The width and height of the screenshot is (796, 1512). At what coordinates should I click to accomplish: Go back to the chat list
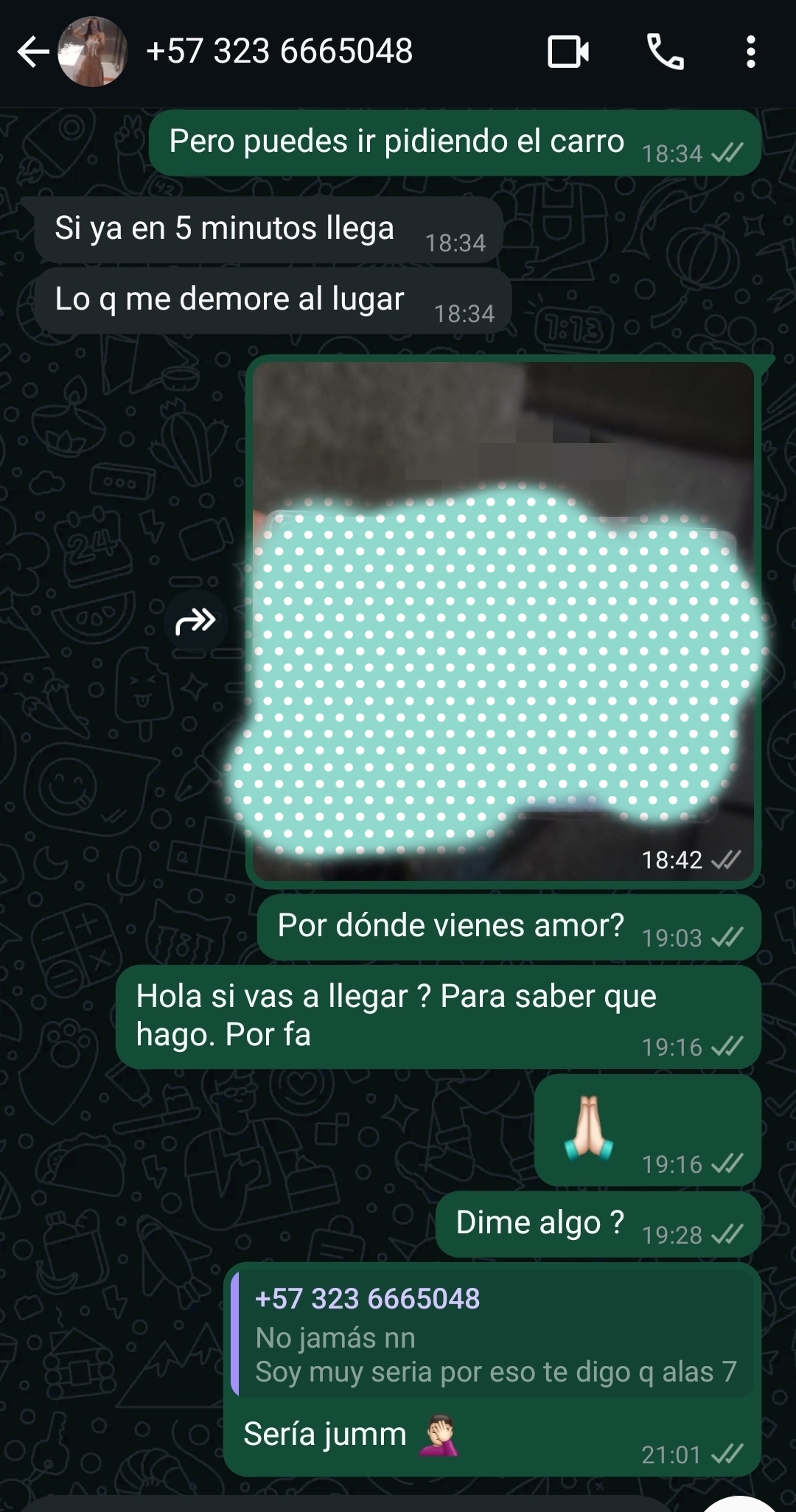coord(32,52)
